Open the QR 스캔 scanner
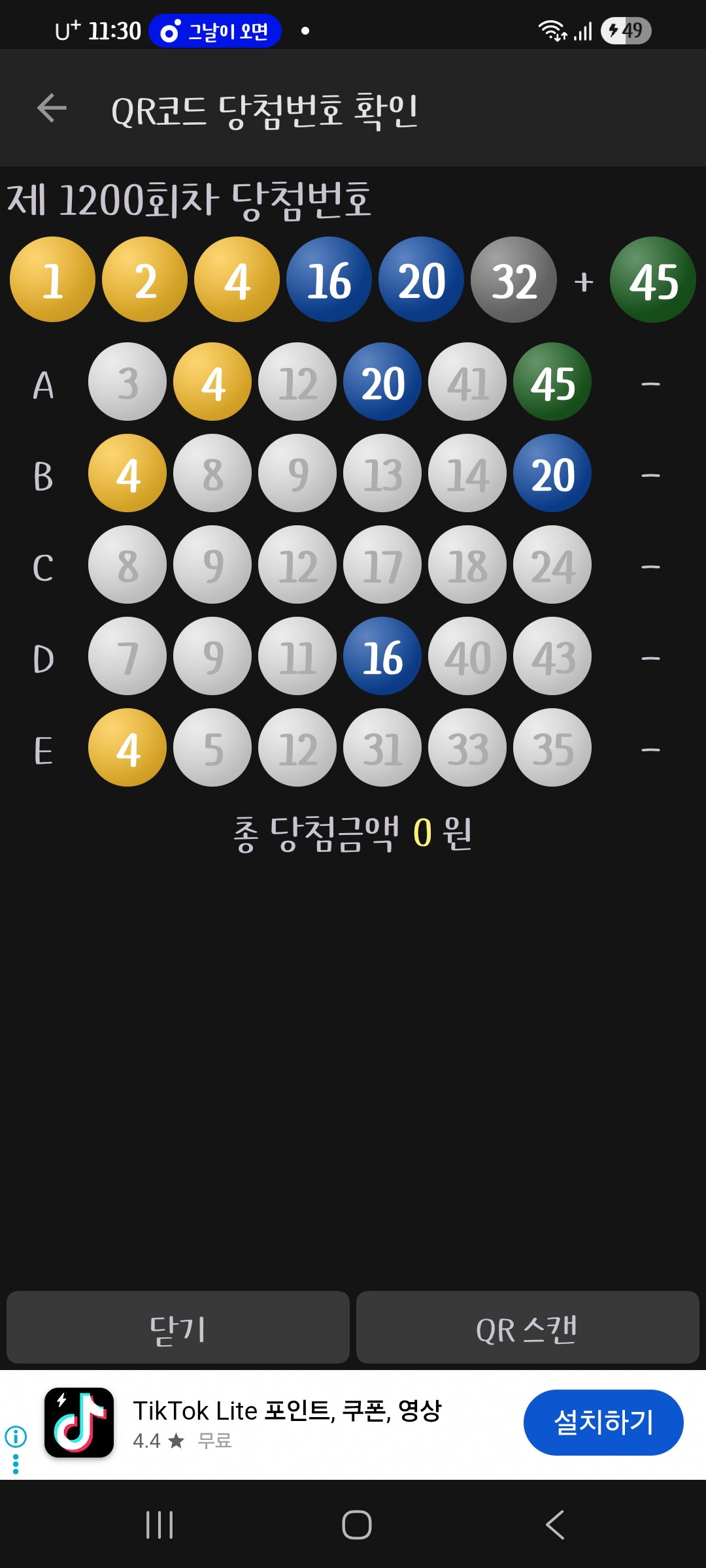The height and width of the screenshot is (1568, 706). point(528,1327)
